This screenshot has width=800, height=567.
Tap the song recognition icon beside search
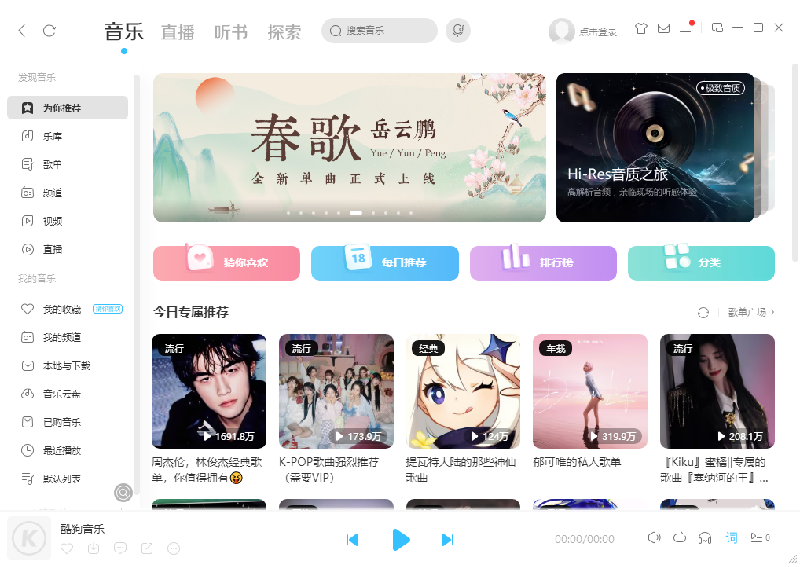(x=459, y=31)
